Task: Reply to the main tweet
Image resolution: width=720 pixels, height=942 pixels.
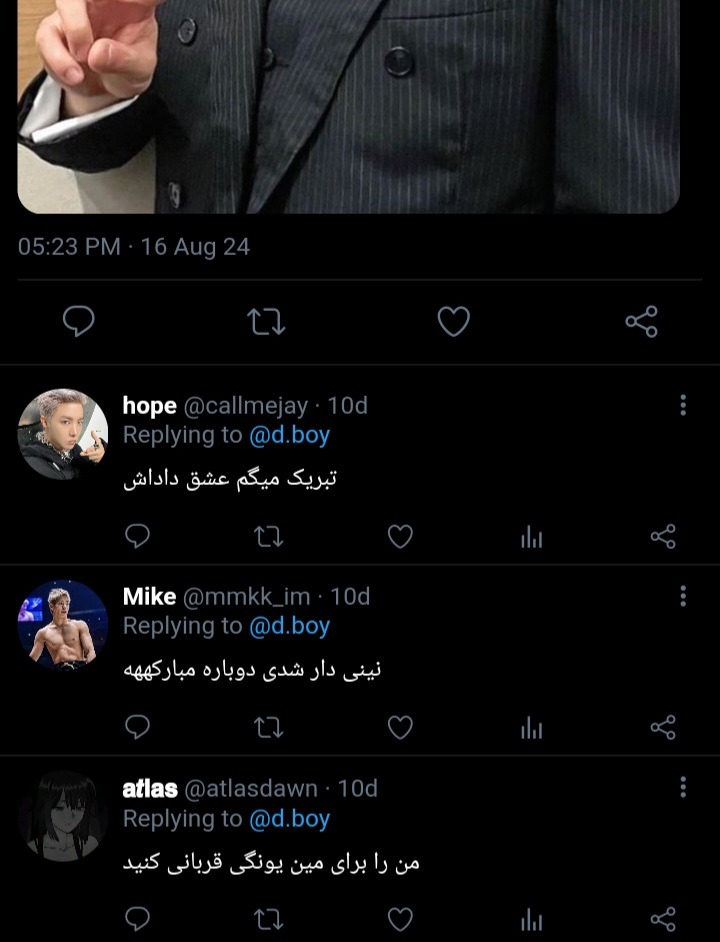Action: tap(79, 321)
